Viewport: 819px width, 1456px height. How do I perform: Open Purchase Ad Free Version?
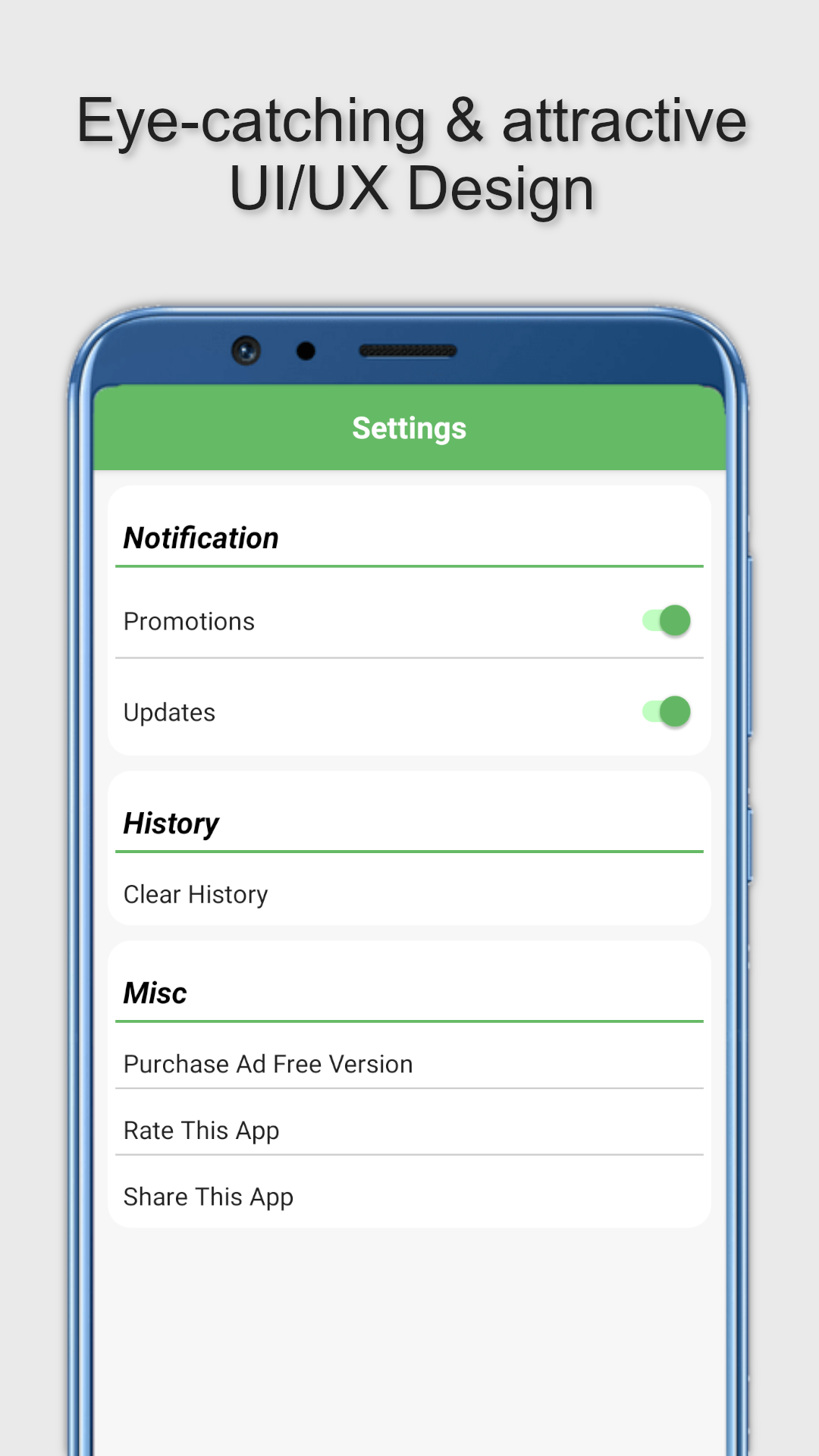point(268,1063)
